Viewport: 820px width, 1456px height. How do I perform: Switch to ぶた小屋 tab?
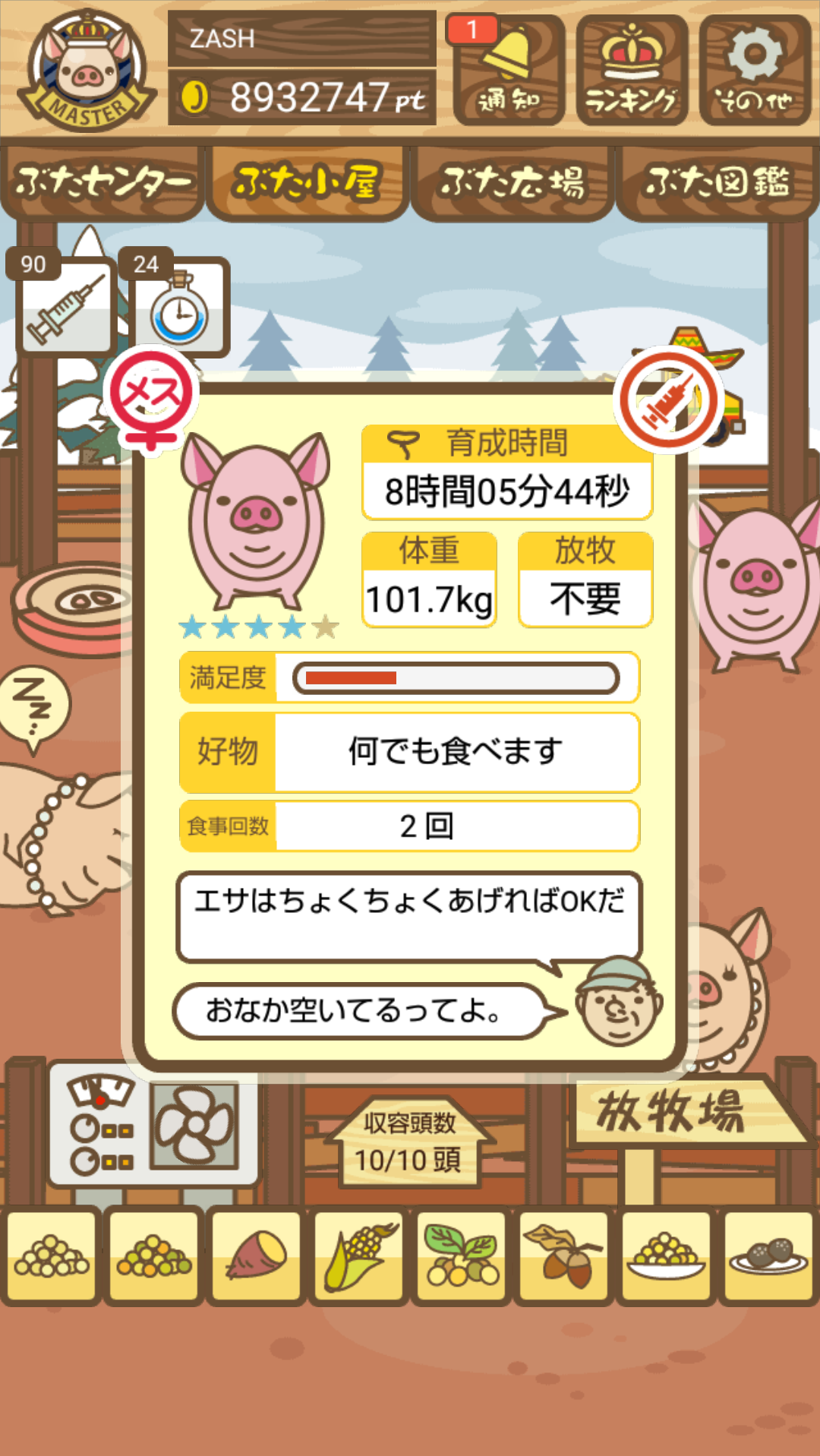tap(307, 182)
